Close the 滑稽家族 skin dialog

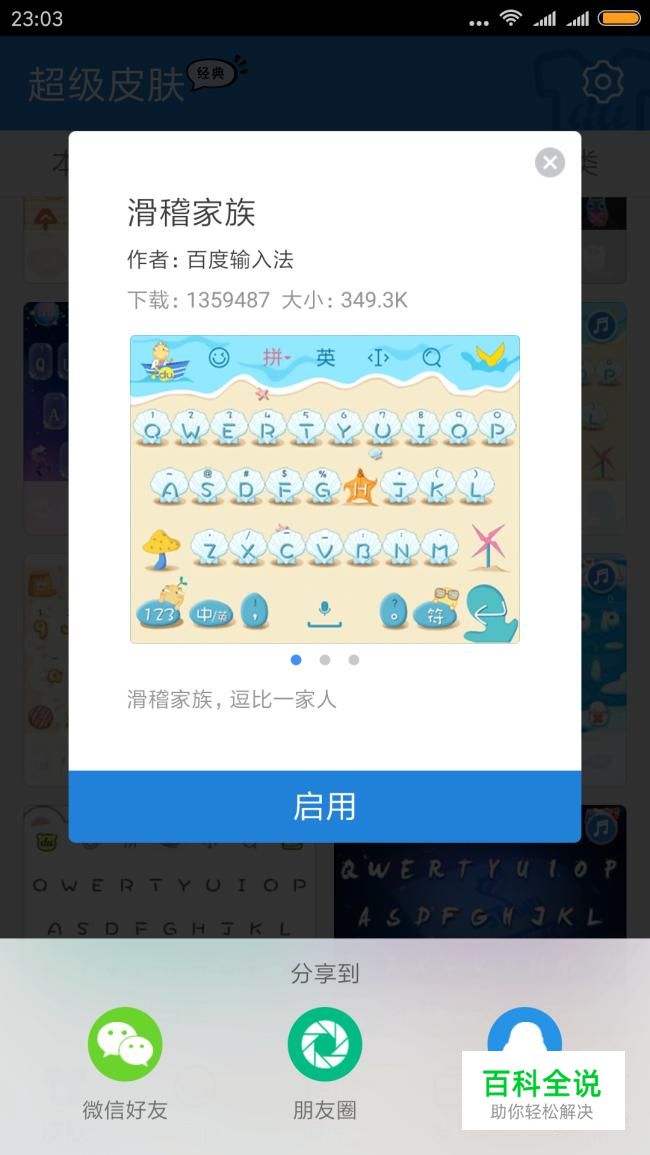(550, 163)
